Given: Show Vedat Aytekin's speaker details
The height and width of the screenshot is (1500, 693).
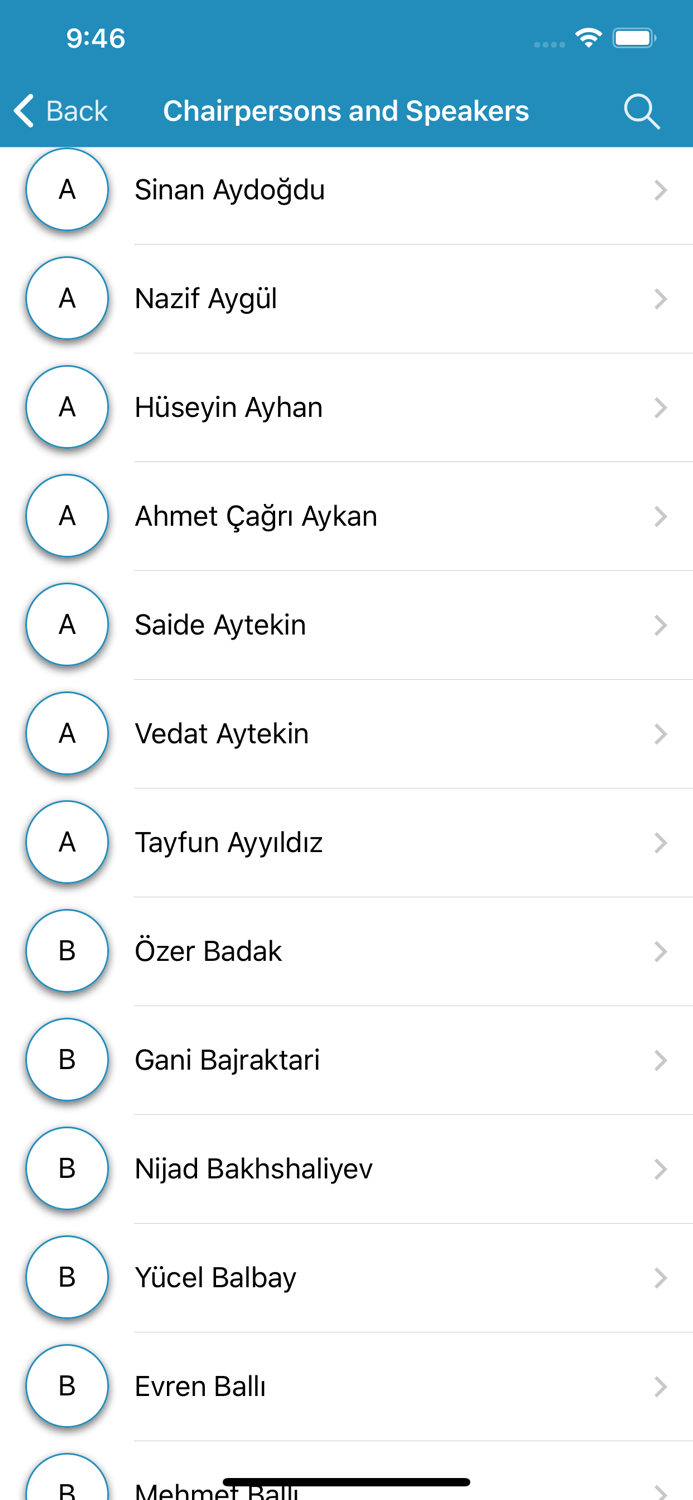Looking at the screenshot, I should [346, 734].
